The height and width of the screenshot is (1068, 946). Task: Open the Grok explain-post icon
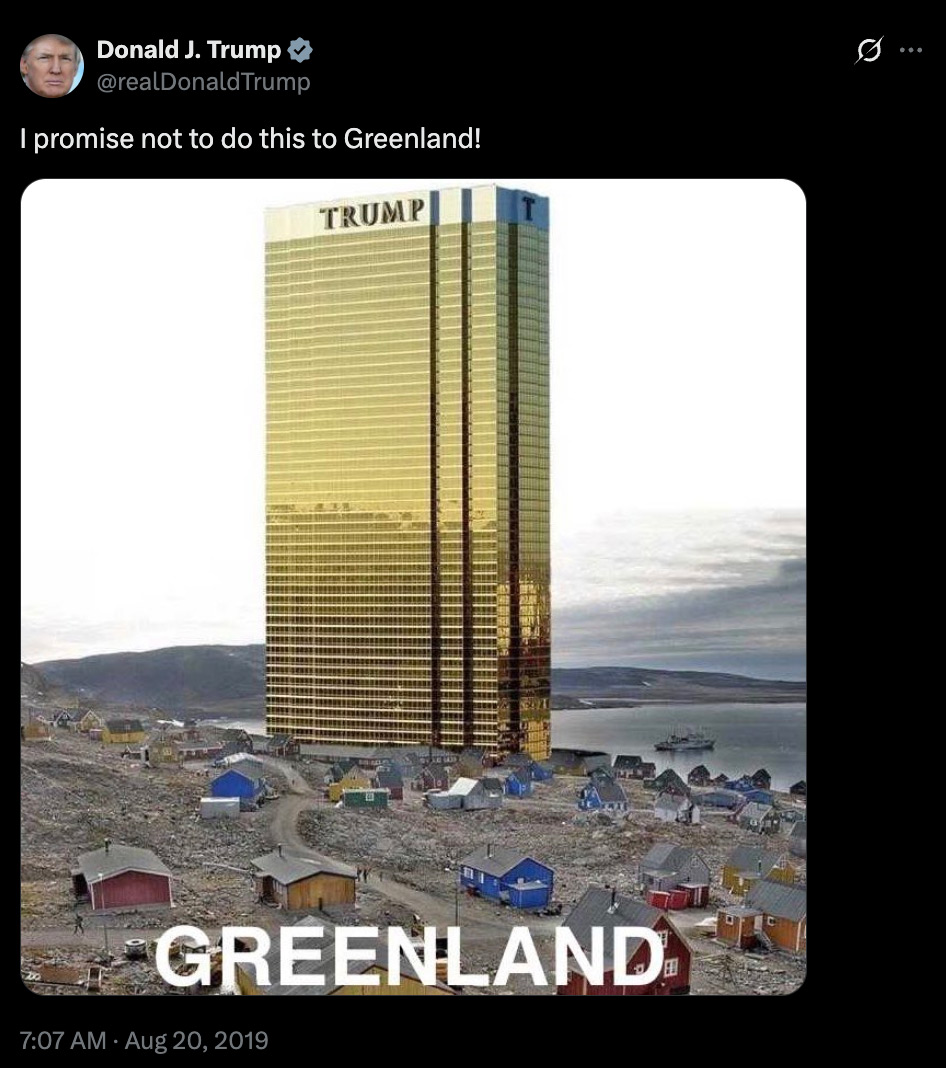[869, 50]
